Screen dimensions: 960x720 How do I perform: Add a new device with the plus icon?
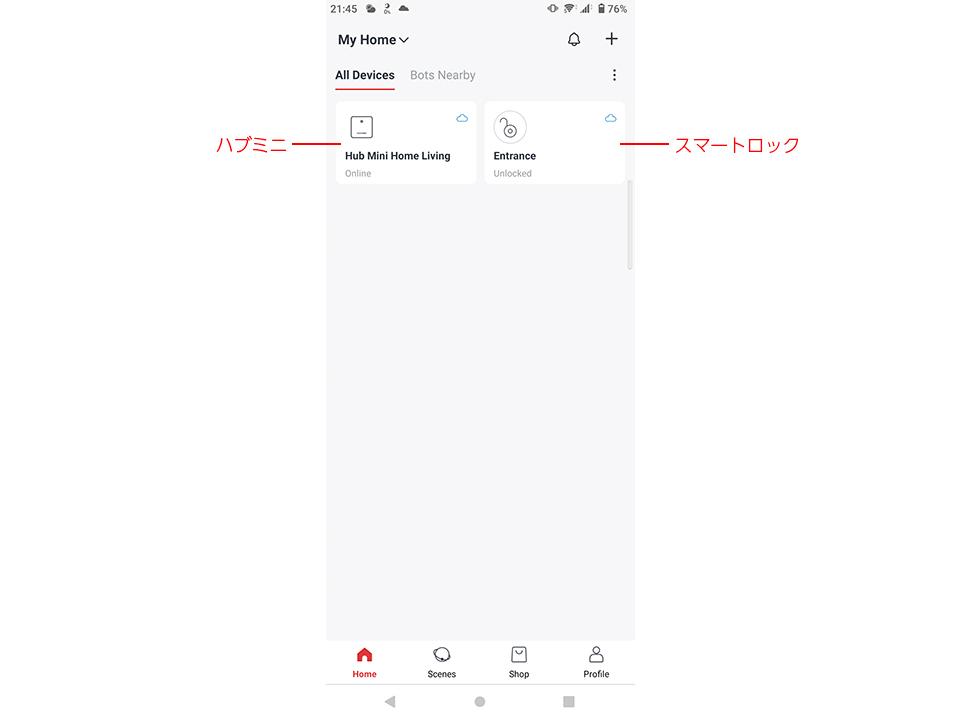(x=611, y=39)
